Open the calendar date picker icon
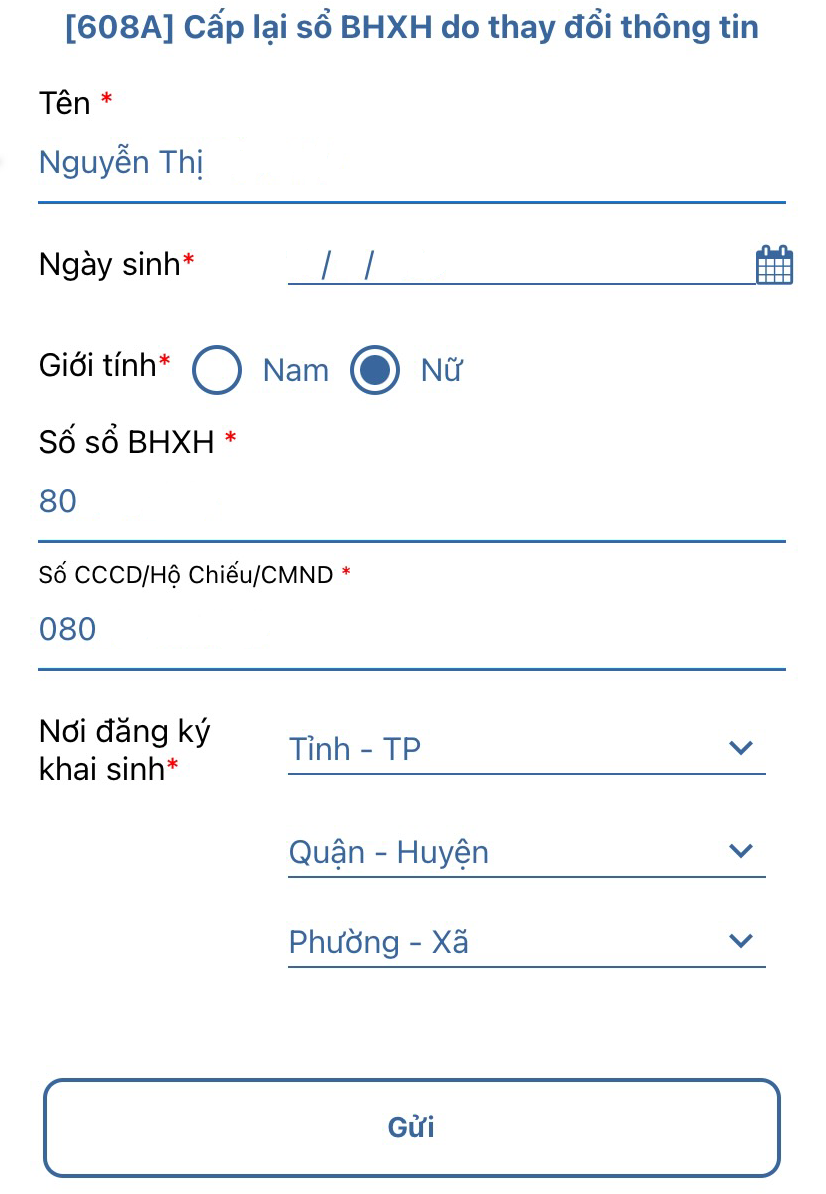This screenshot has height=1194, width=826. click(x=774, y=266)
